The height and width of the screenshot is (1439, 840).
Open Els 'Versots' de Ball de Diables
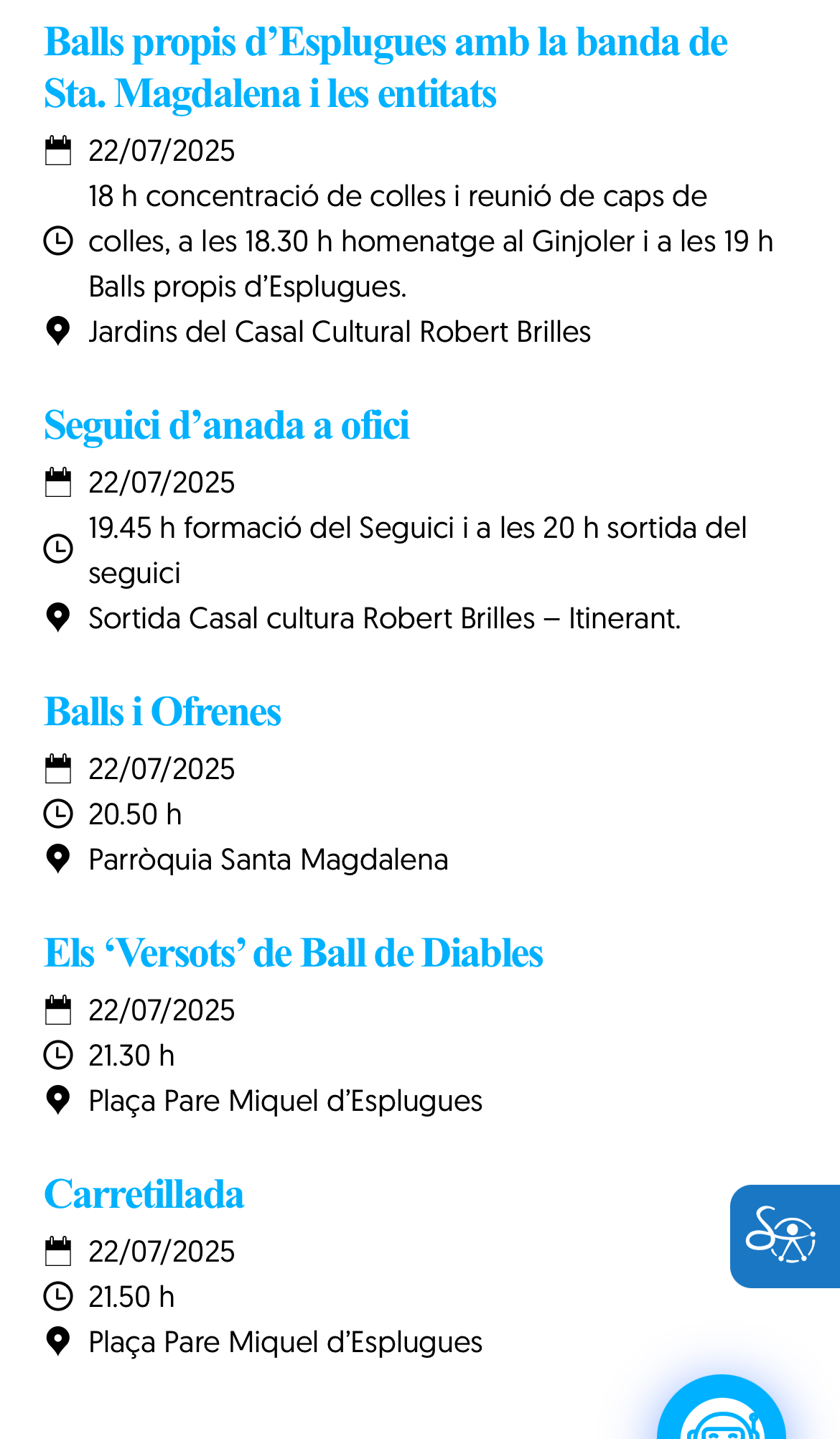coord(294,953)
